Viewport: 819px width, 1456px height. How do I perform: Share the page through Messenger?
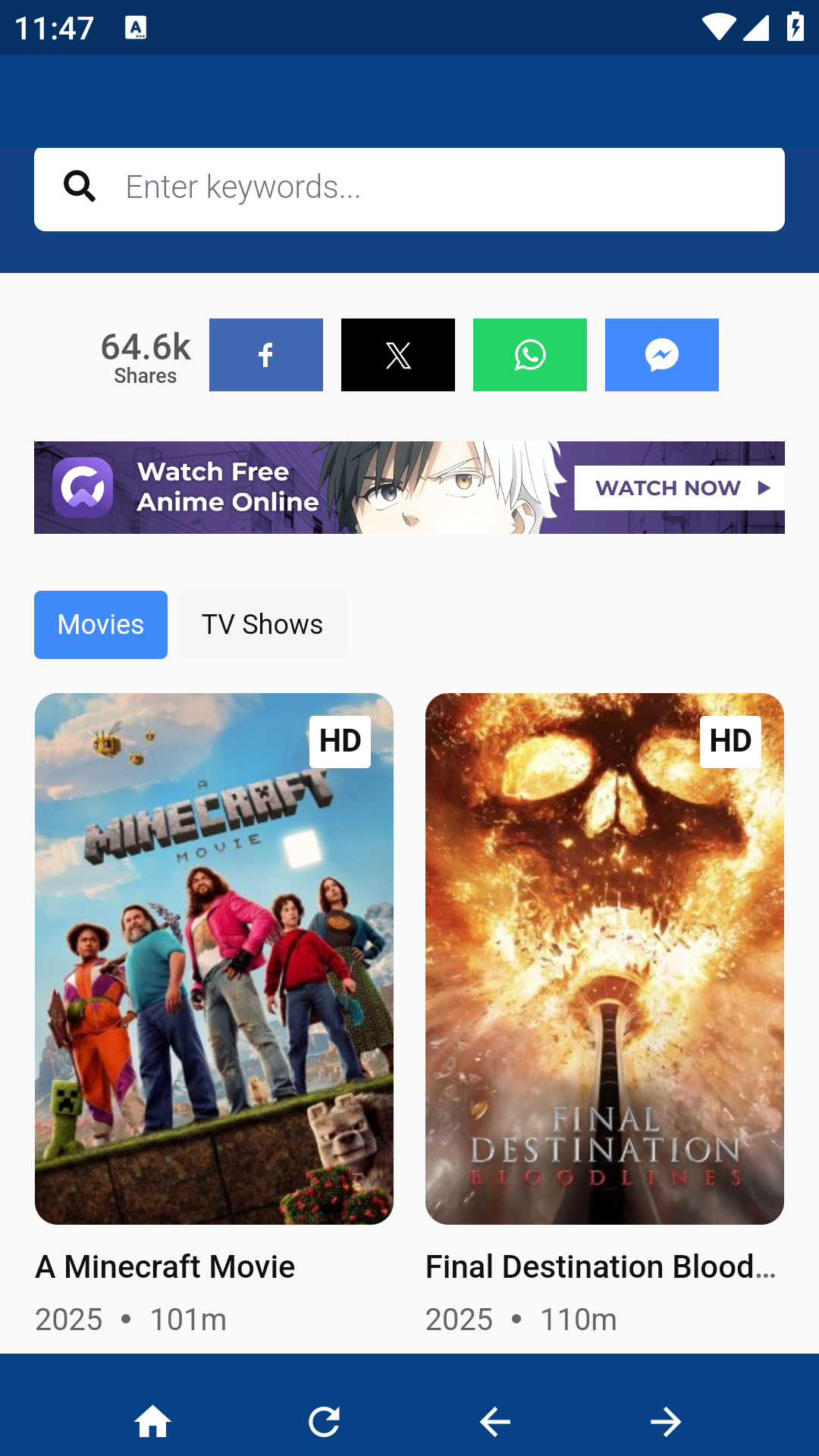(662, 355)
